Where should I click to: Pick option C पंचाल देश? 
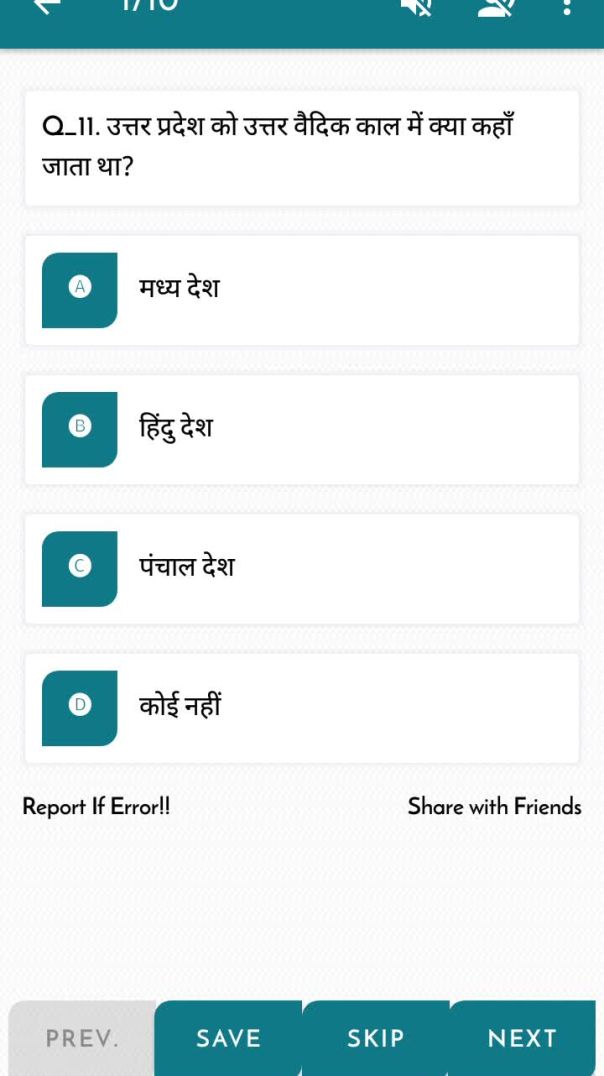click(301, 568)
